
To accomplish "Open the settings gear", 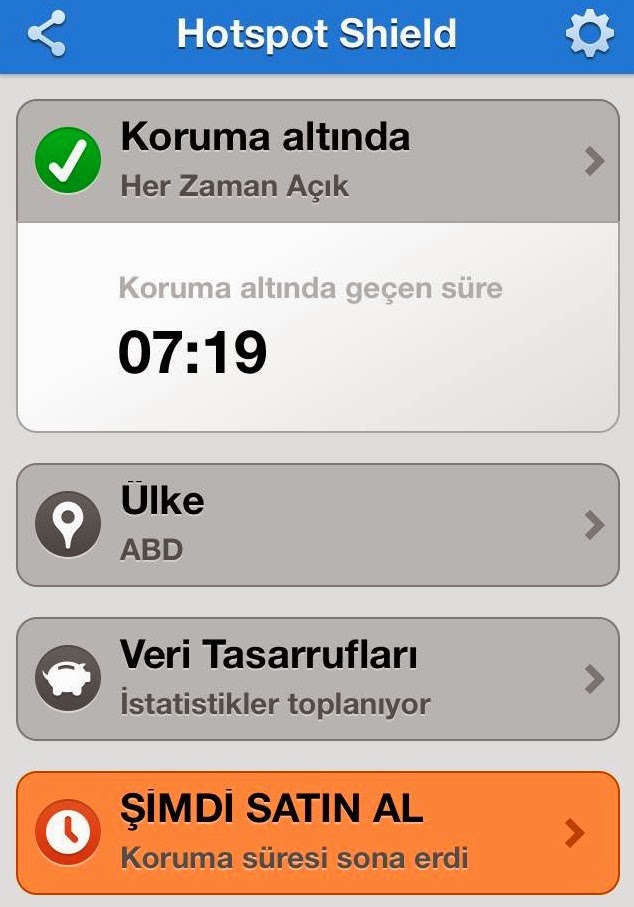I will coord(588,35).
